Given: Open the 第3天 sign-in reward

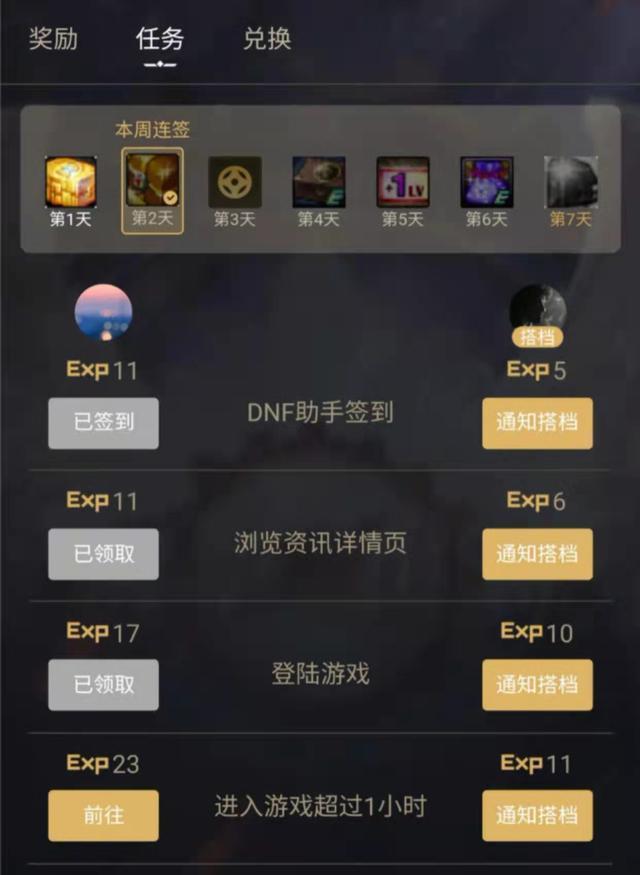Looking at the screenshot, I should tap(235, 183).
